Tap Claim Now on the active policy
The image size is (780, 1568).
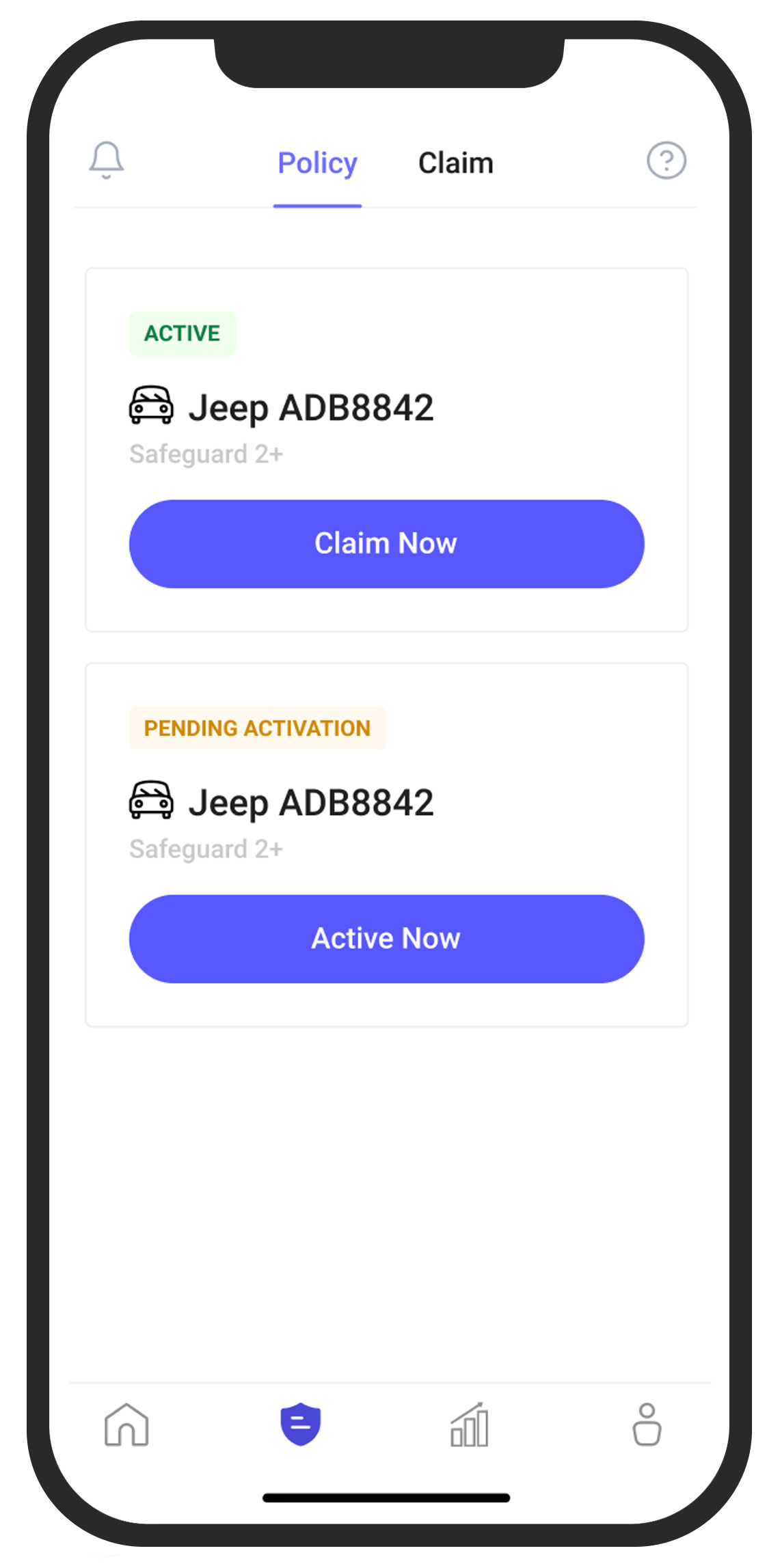pyautogui.click(x=386, y=544)
